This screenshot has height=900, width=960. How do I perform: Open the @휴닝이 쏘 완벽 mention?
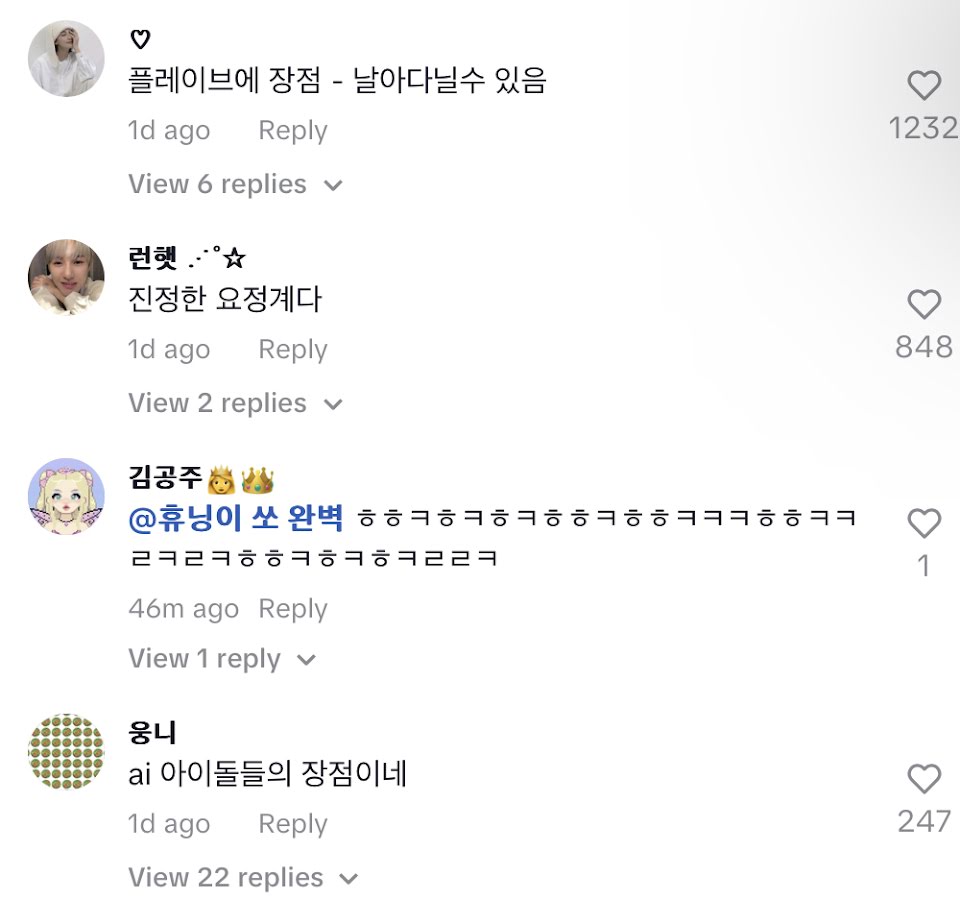point(236,519)
